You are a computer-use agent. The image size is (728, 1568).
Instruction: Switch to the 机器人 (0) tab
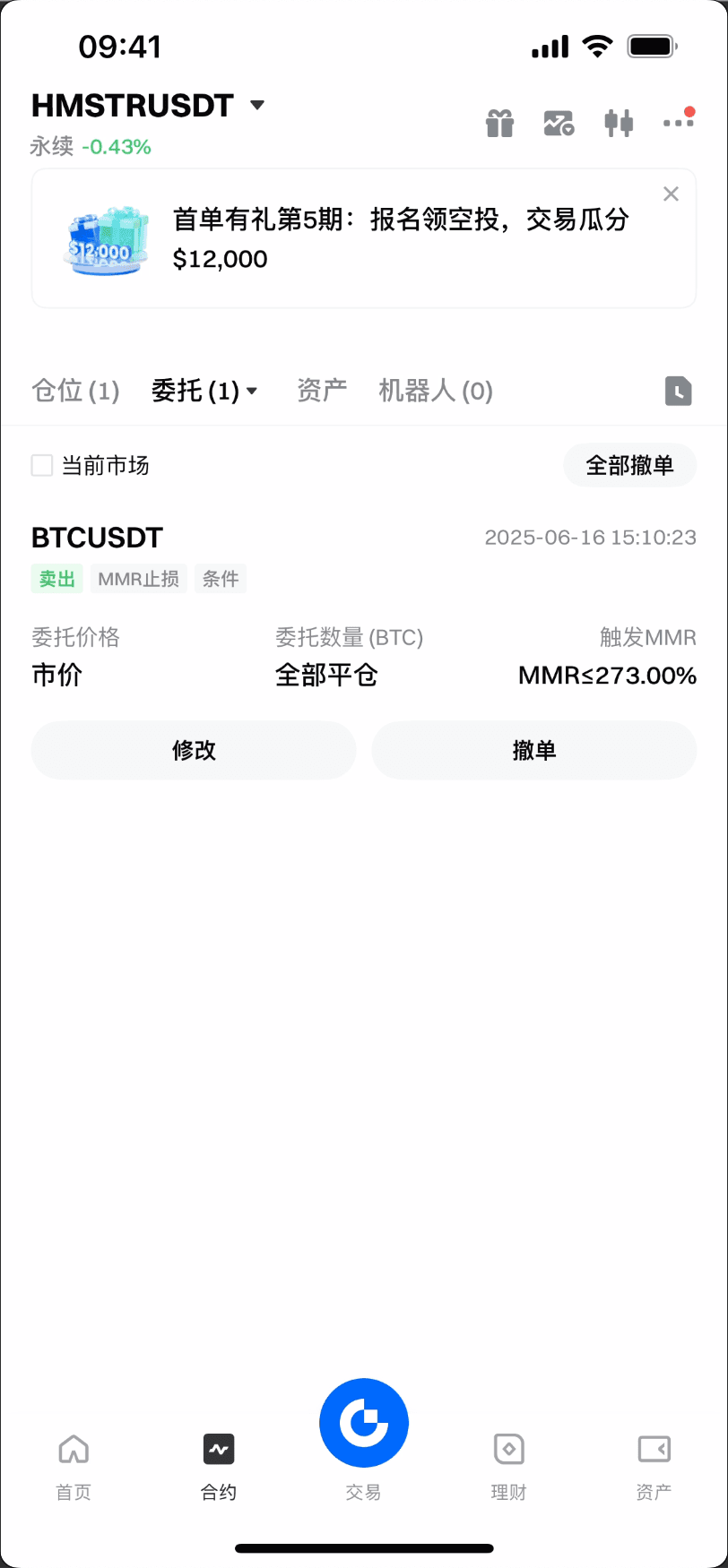tap(436, 391)
